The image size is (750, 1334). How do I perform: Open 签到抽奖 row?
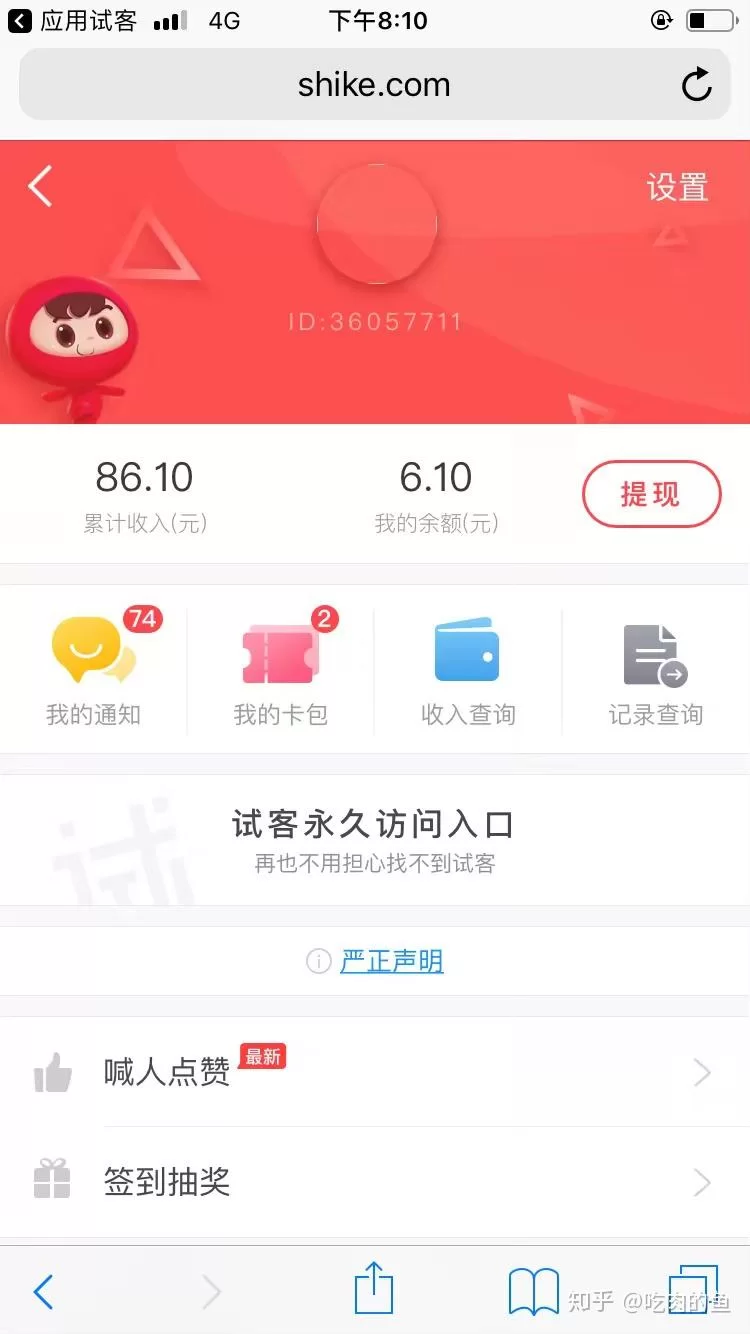tap(374, 1182)
